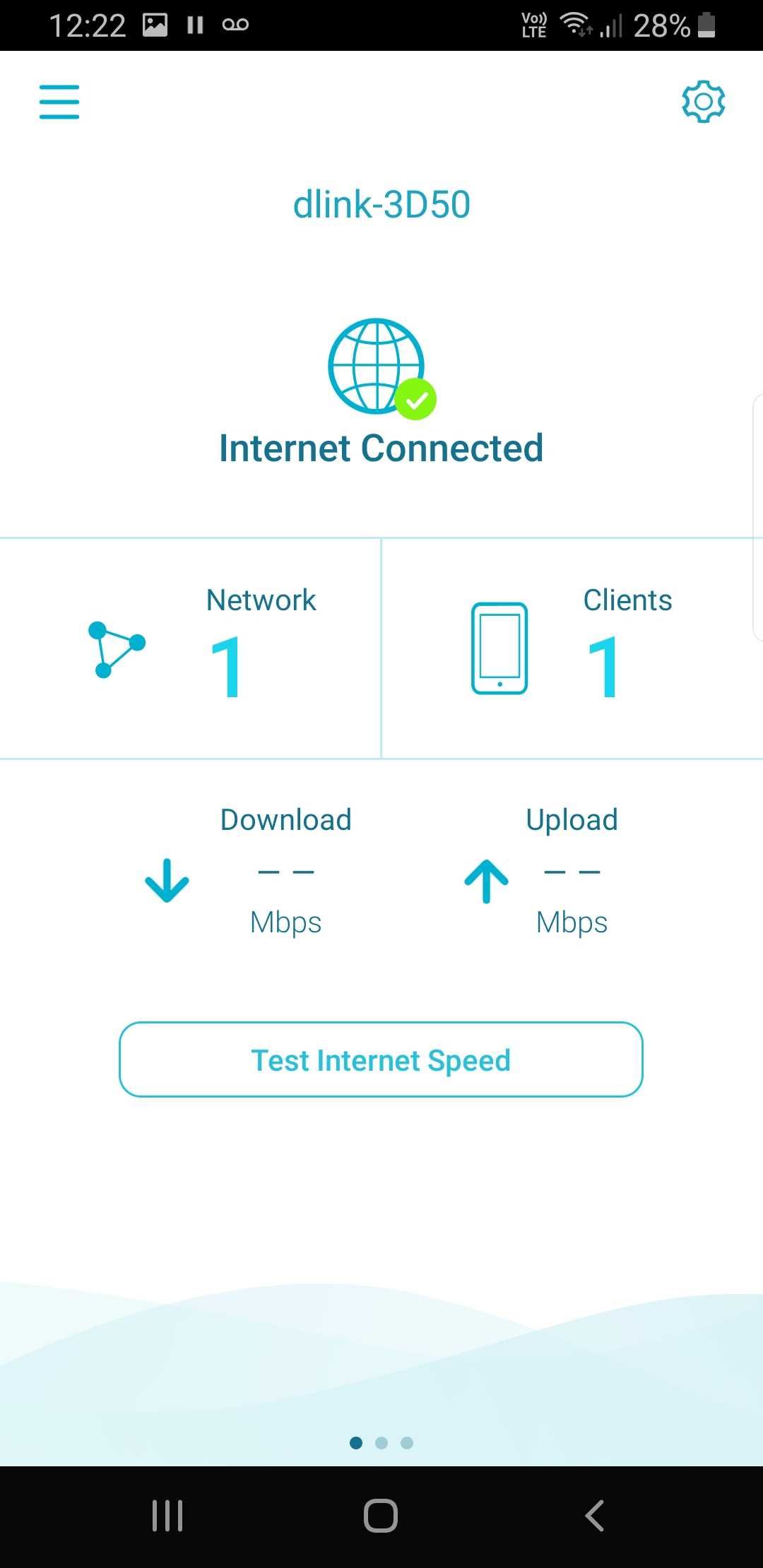Open the navigation hamburger menu
Image resolution: width=763 pixels, height=1568 pixels.
pyautogui.click(x=59, y=101)
